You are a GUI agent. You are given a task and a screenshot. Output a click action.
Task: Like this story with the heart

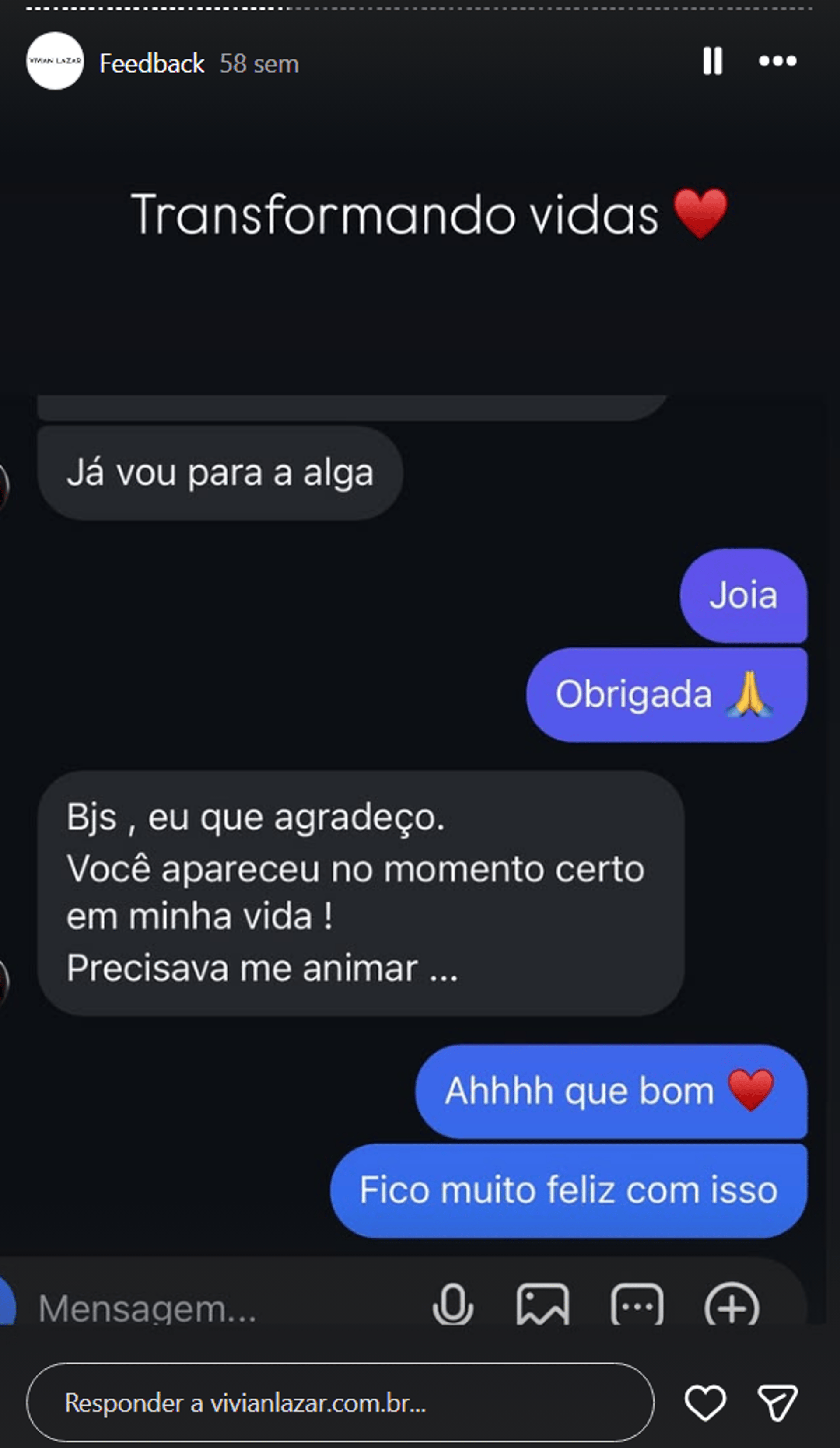coord(705,1403)
